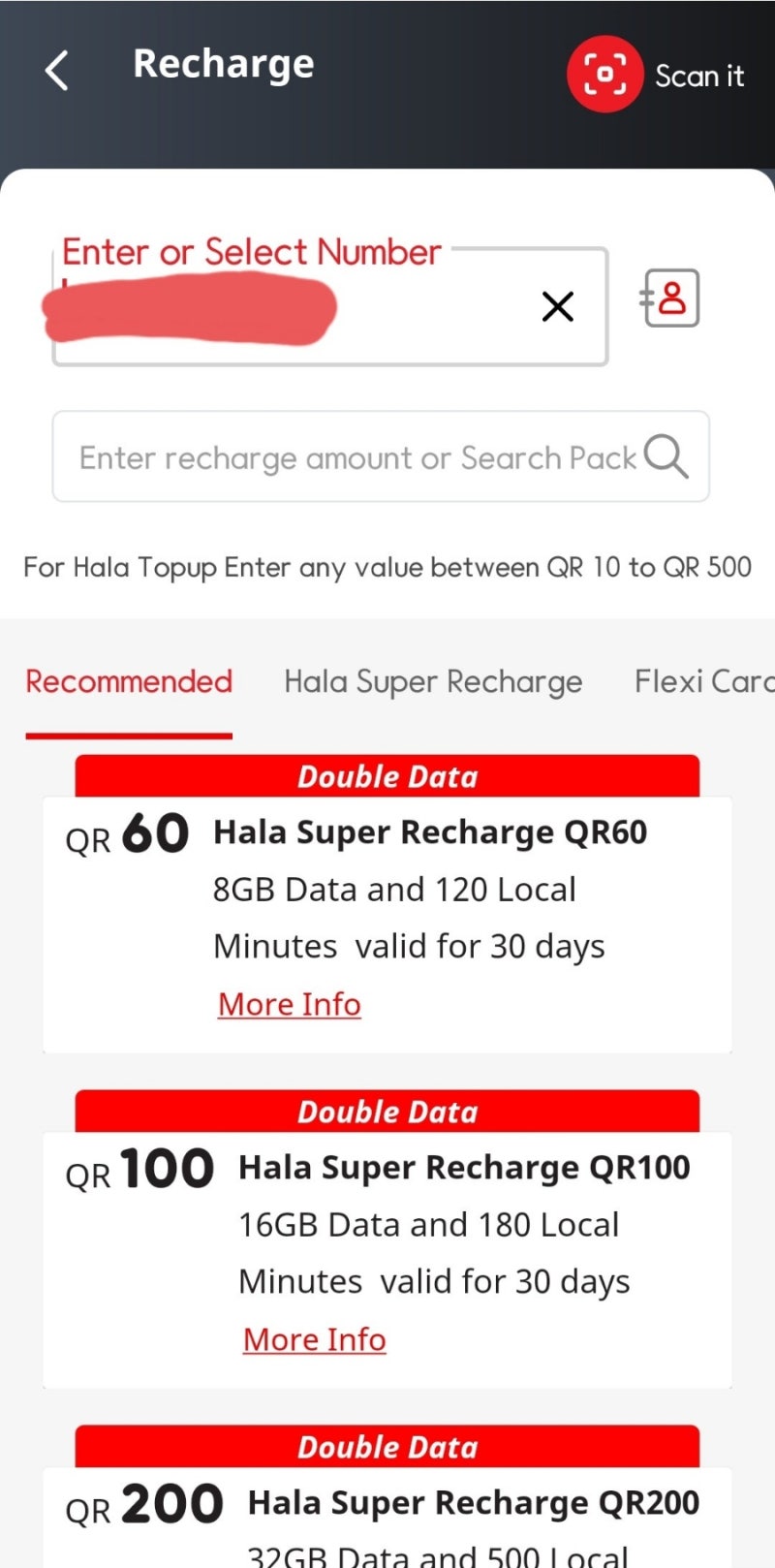Clear the entered phone number with the X
This screenshot has height=1568, width=775.
click(x=558, y=306)
